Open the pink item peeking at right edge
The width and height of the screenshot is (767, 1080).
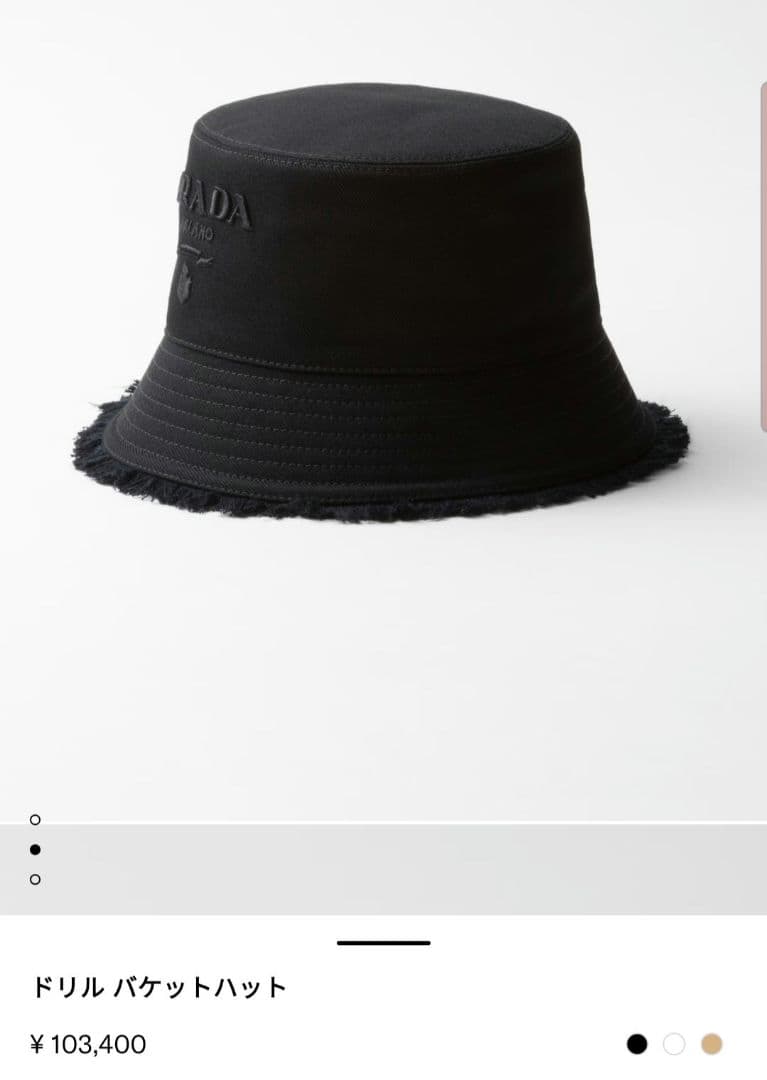762,250
